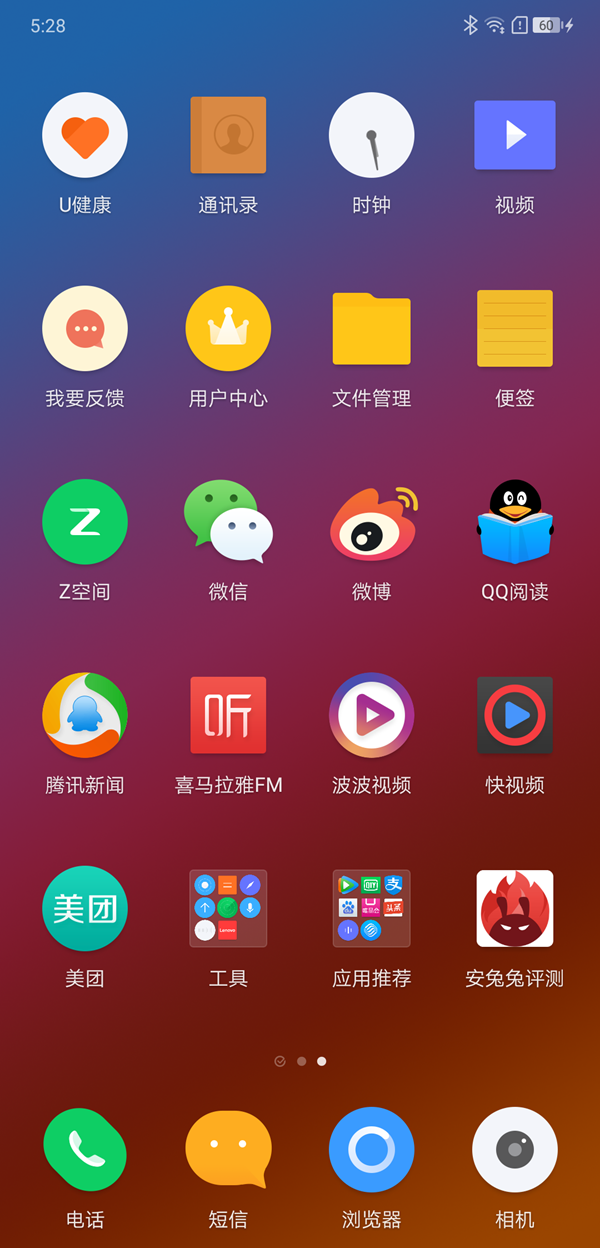Open the 便签 notes app
This screenshot has width=600, height=1248.
click(x=514, y=329)
